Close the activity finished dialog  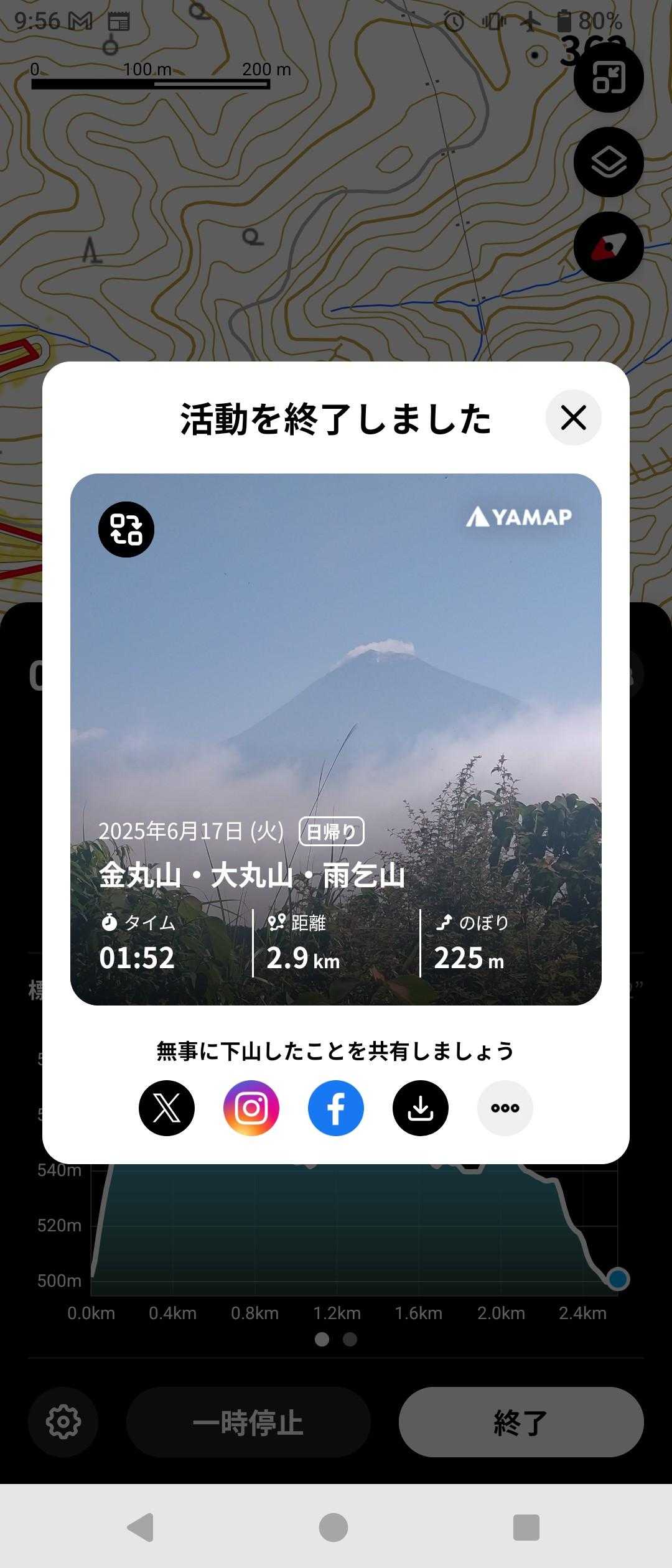[573, 418]
